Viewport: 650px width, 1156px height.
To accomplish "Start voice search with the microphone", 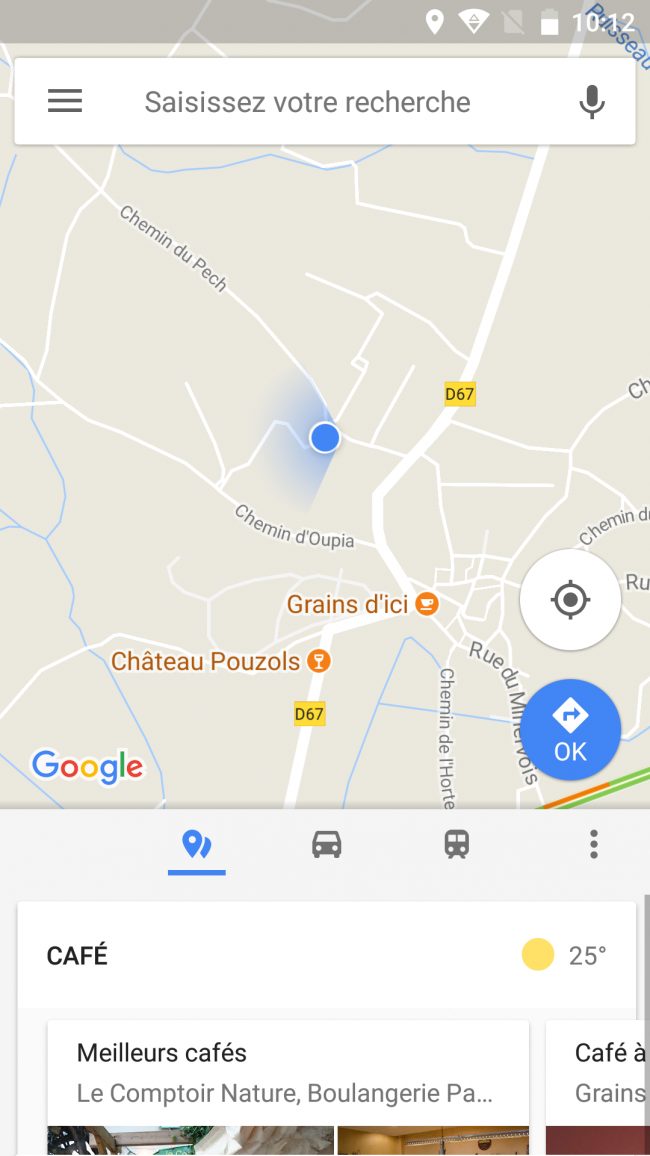I will (592, 102).
